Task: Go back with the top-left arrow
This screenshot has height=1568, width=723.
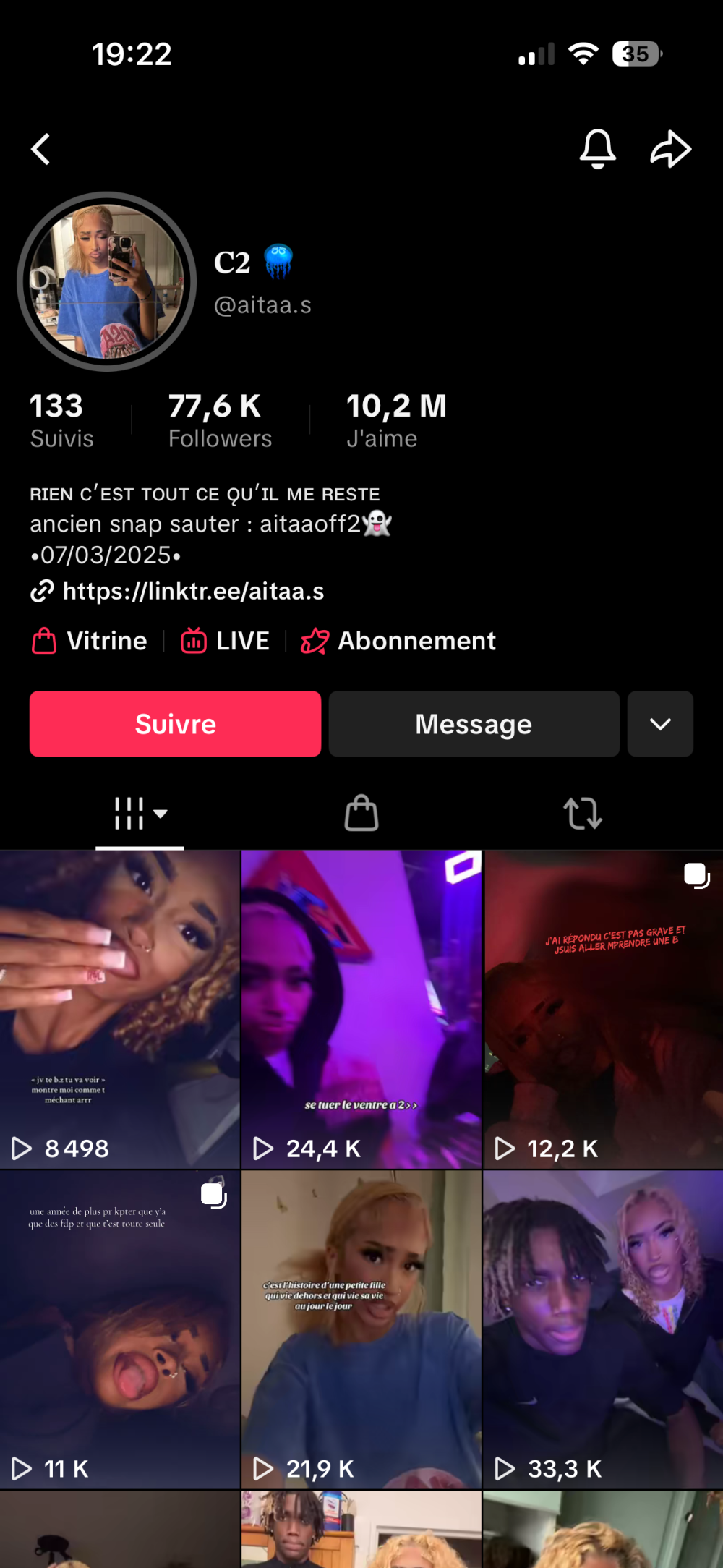Action: tap(41, 150)
